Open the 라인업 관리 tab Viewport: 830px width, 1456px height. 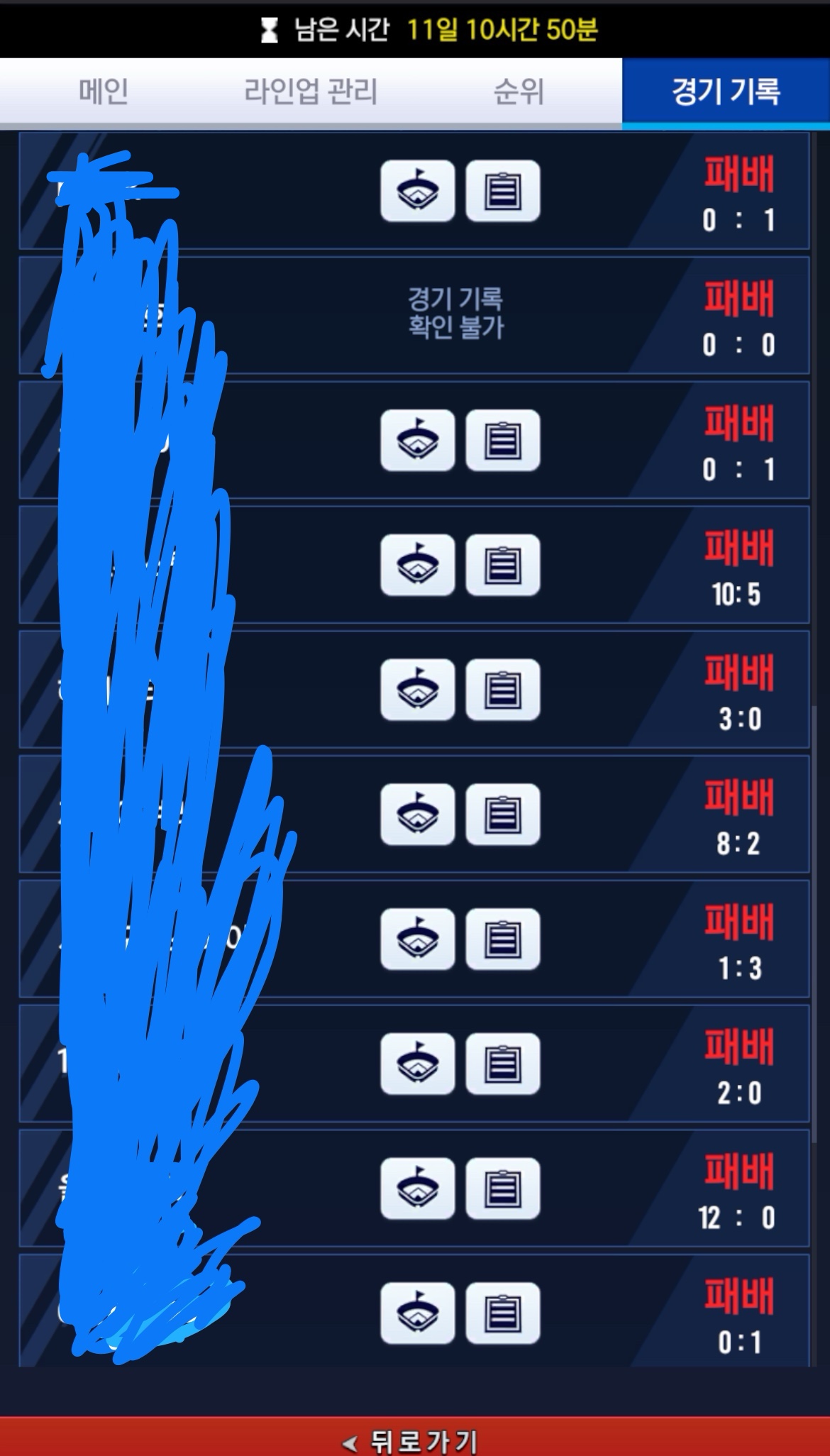[311, 92]
